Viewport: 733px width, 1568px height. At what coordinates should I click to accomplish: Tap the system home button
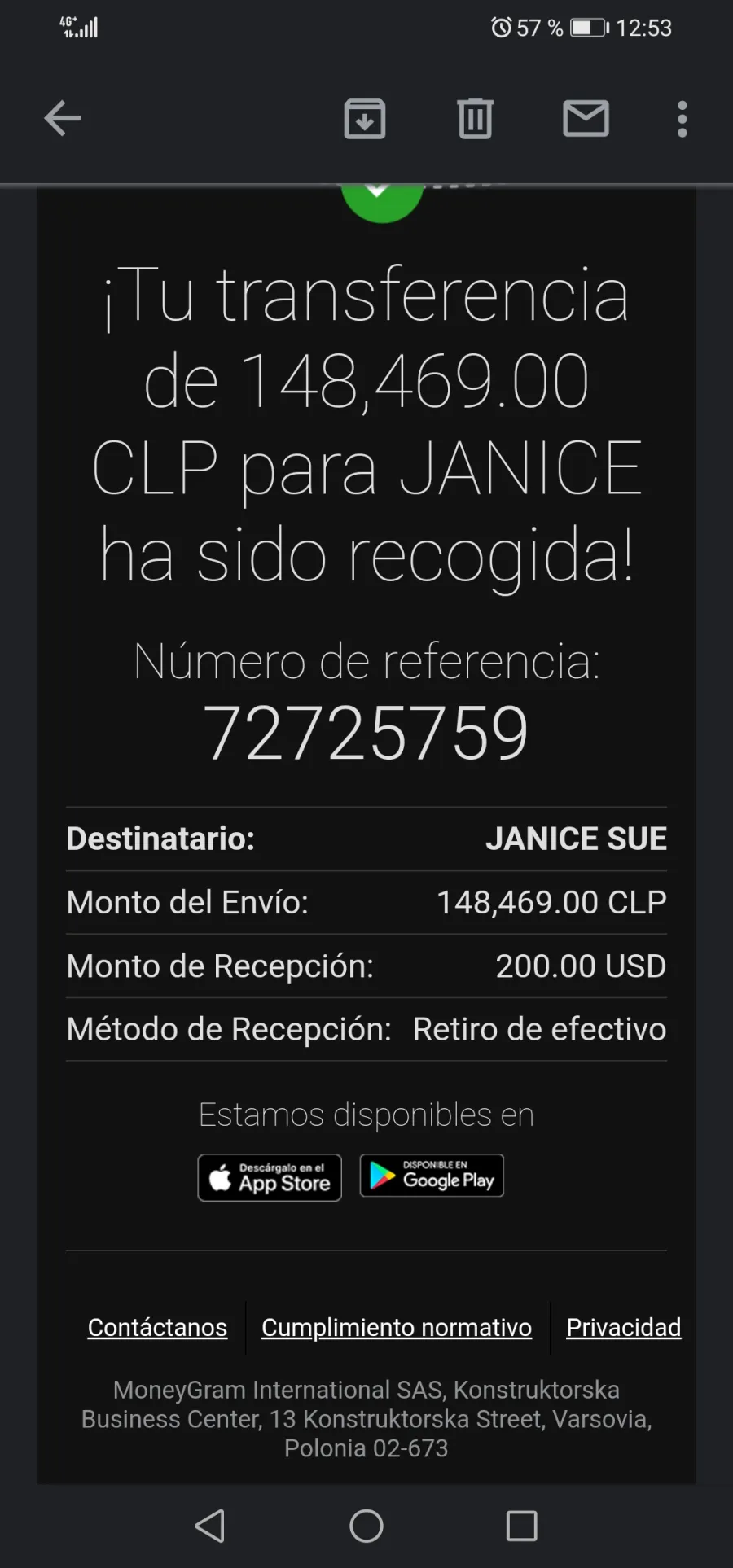(x=366, y=1526)
